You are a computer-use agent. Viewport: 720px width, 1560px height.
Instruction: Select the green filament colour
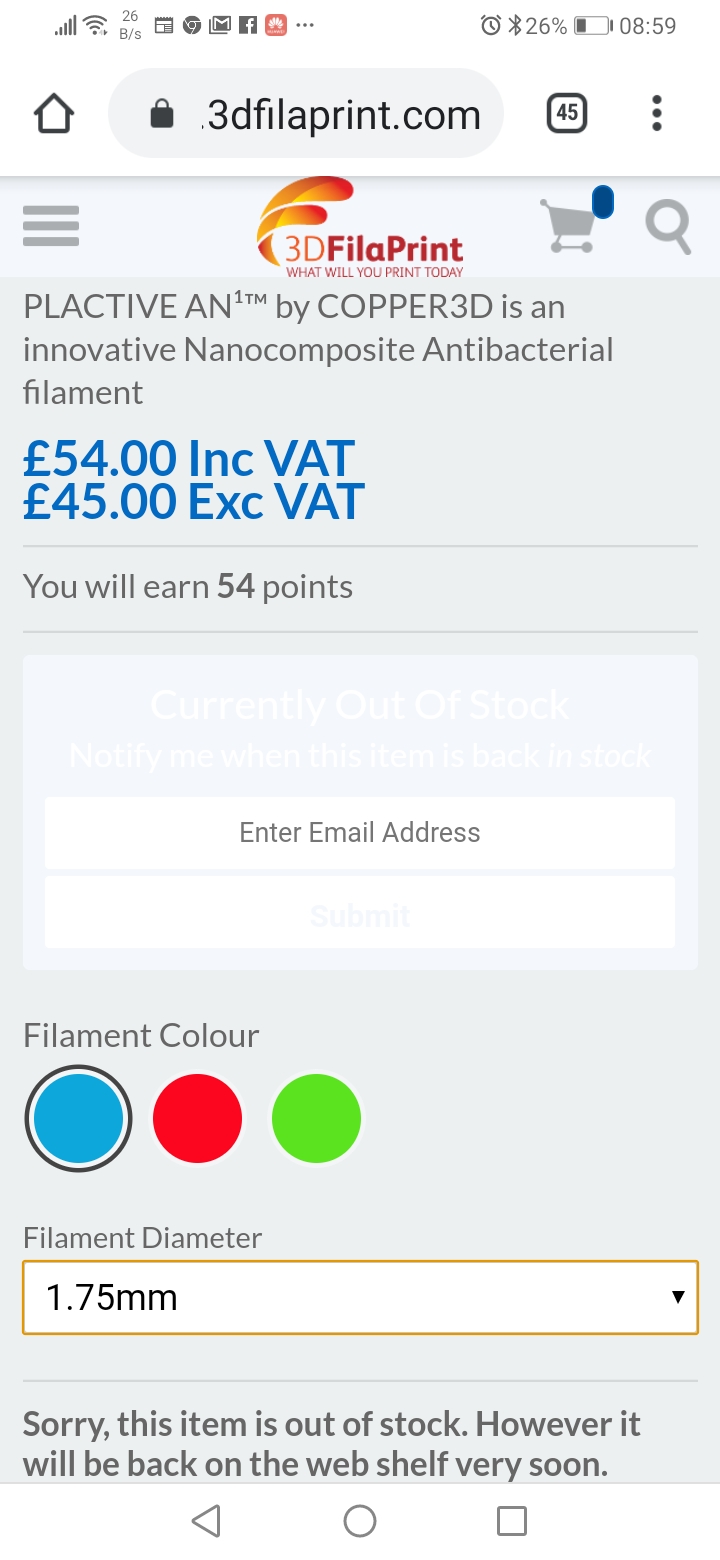pyautogui.click(x=316, y=1118)
